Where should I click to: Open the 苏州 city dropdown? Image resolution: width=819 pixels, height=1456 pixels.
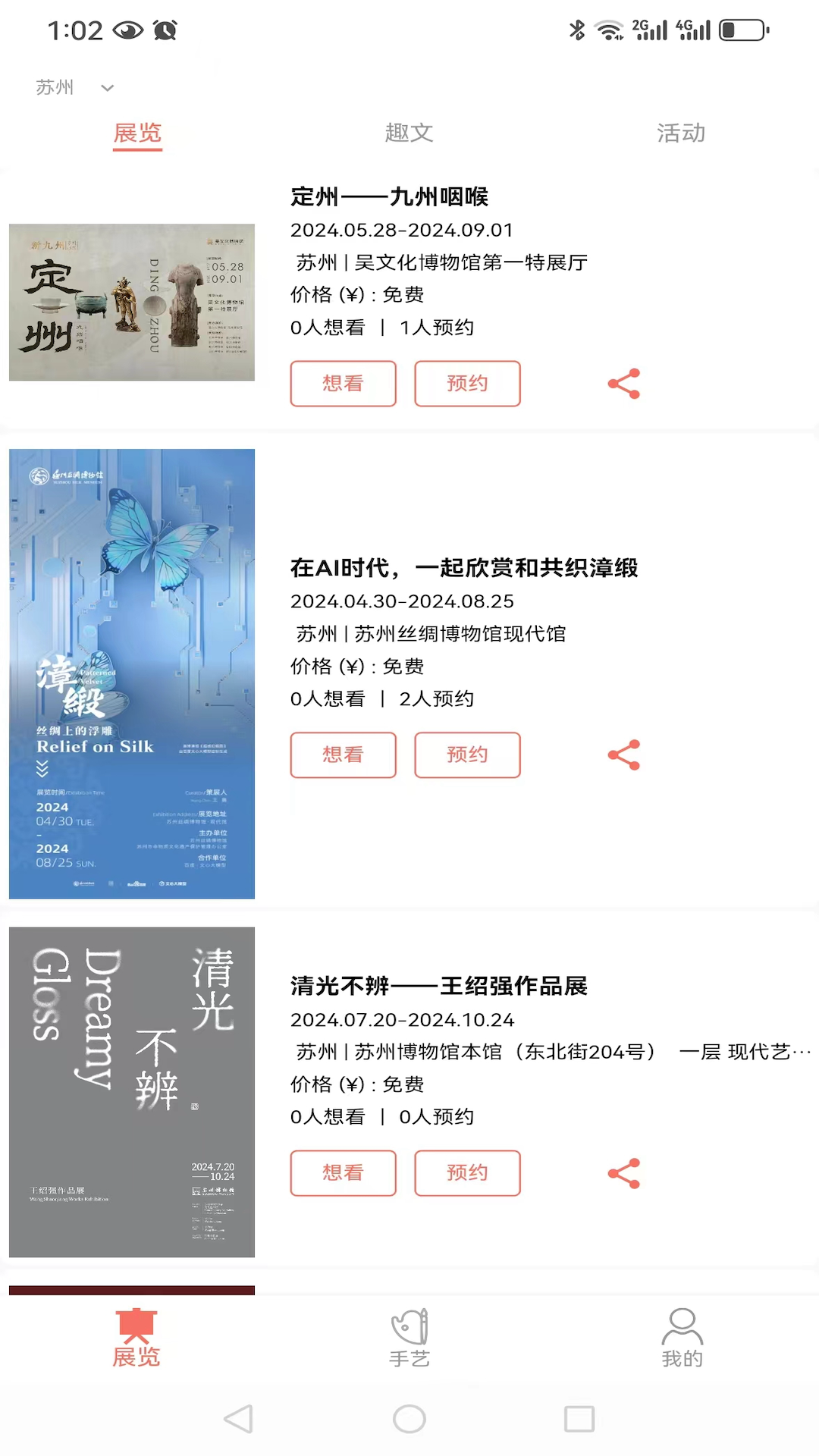[x=74, y=88]
